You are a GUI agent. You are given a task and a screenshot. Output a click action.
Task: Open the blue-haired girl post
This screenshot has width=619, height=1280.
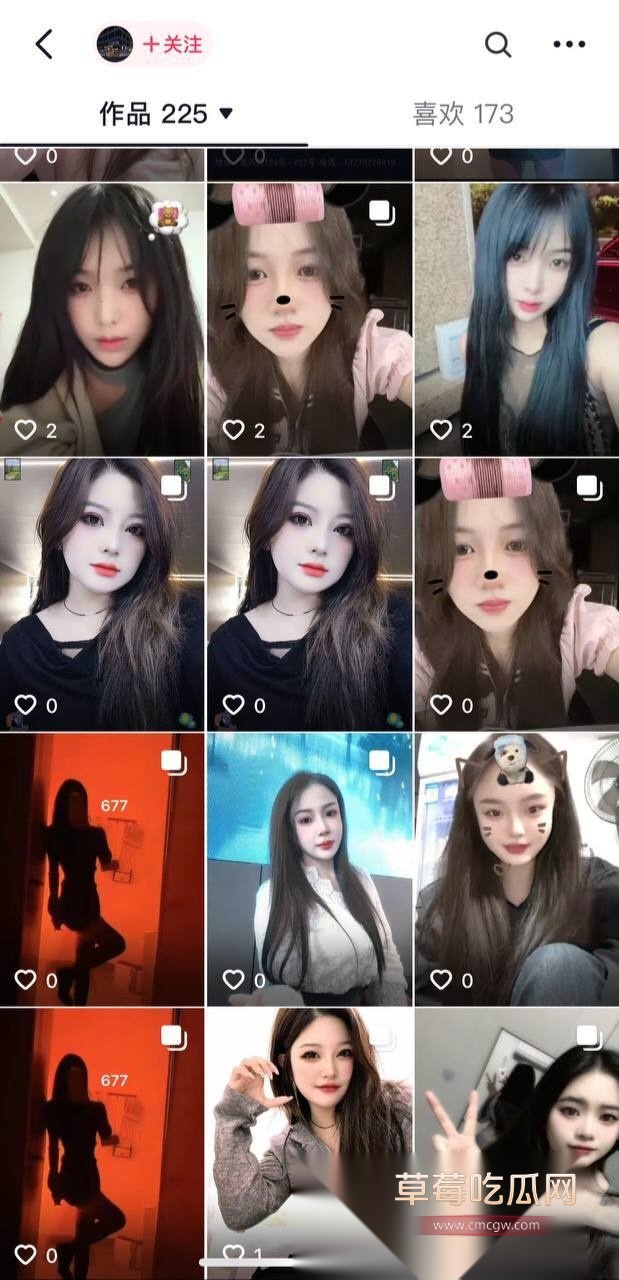click(x=516, y=318)
